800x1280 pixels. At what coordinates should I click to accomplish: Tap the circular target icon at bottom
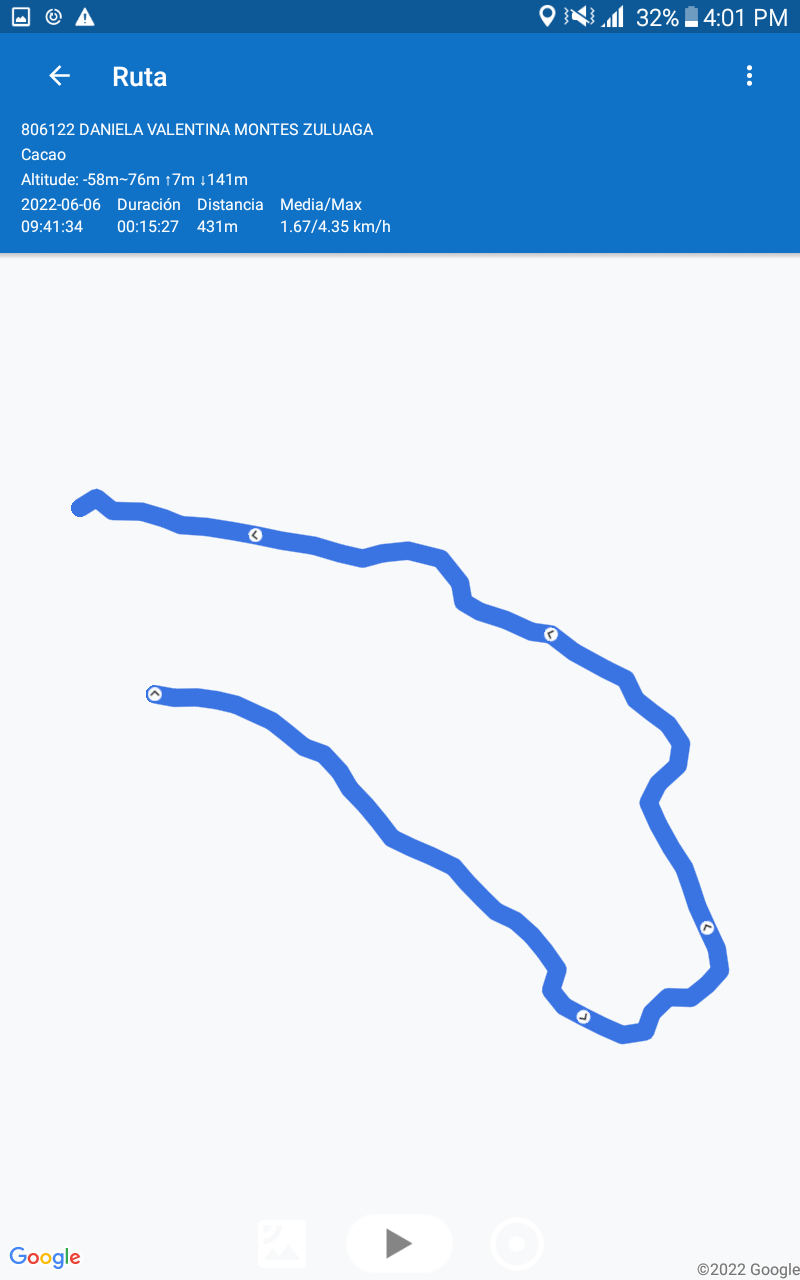pos(517,1244)
